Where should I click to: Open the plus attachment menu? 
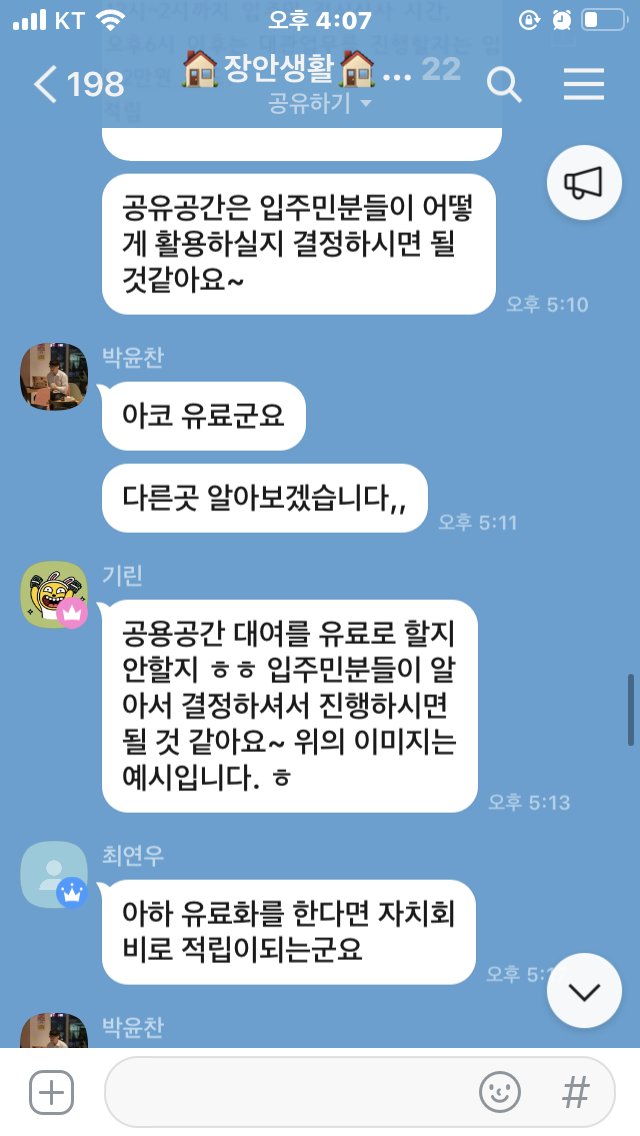(x=52, y=1093)
